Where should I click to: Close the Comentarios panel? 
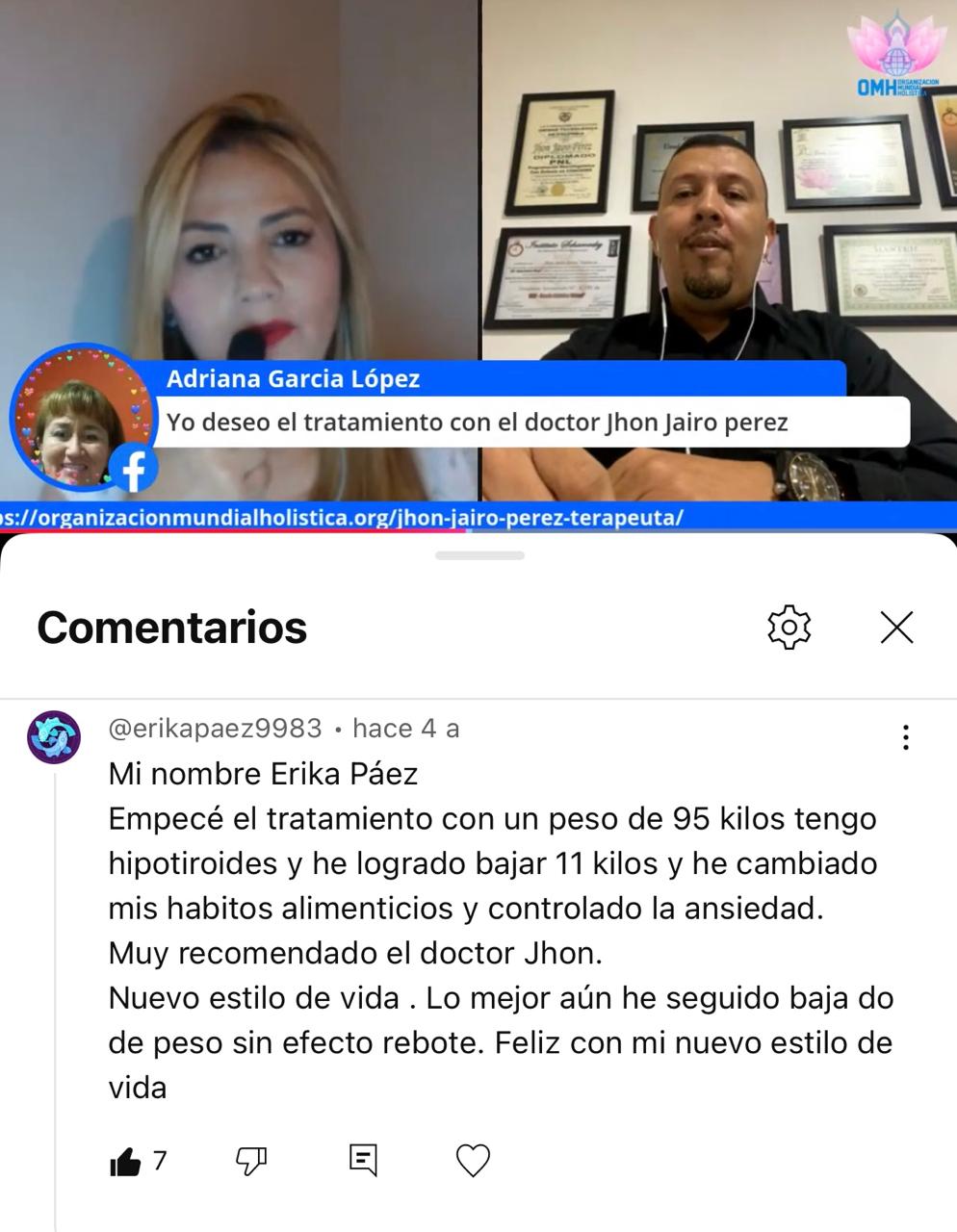click(x=896, y=628)
